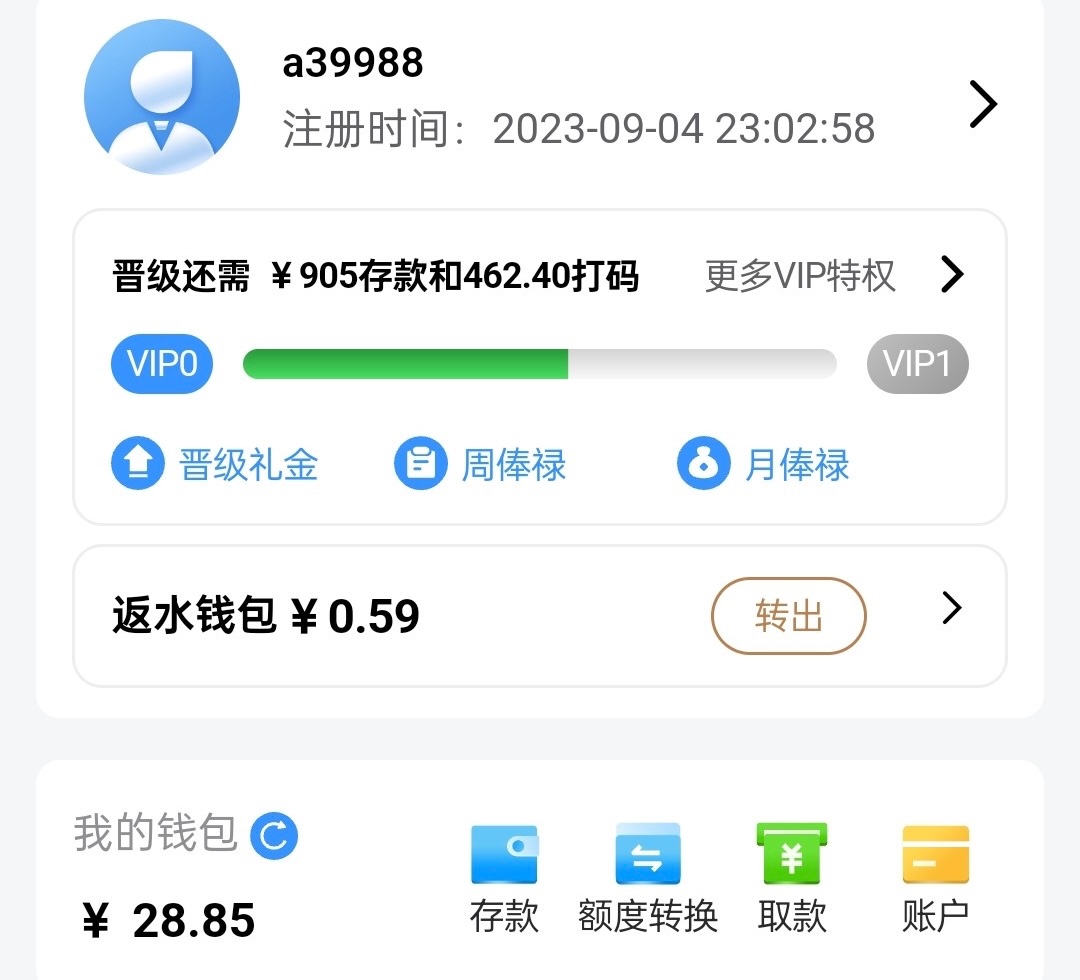Tap 晋级礼金 bonus option

(x=215, y=465)
